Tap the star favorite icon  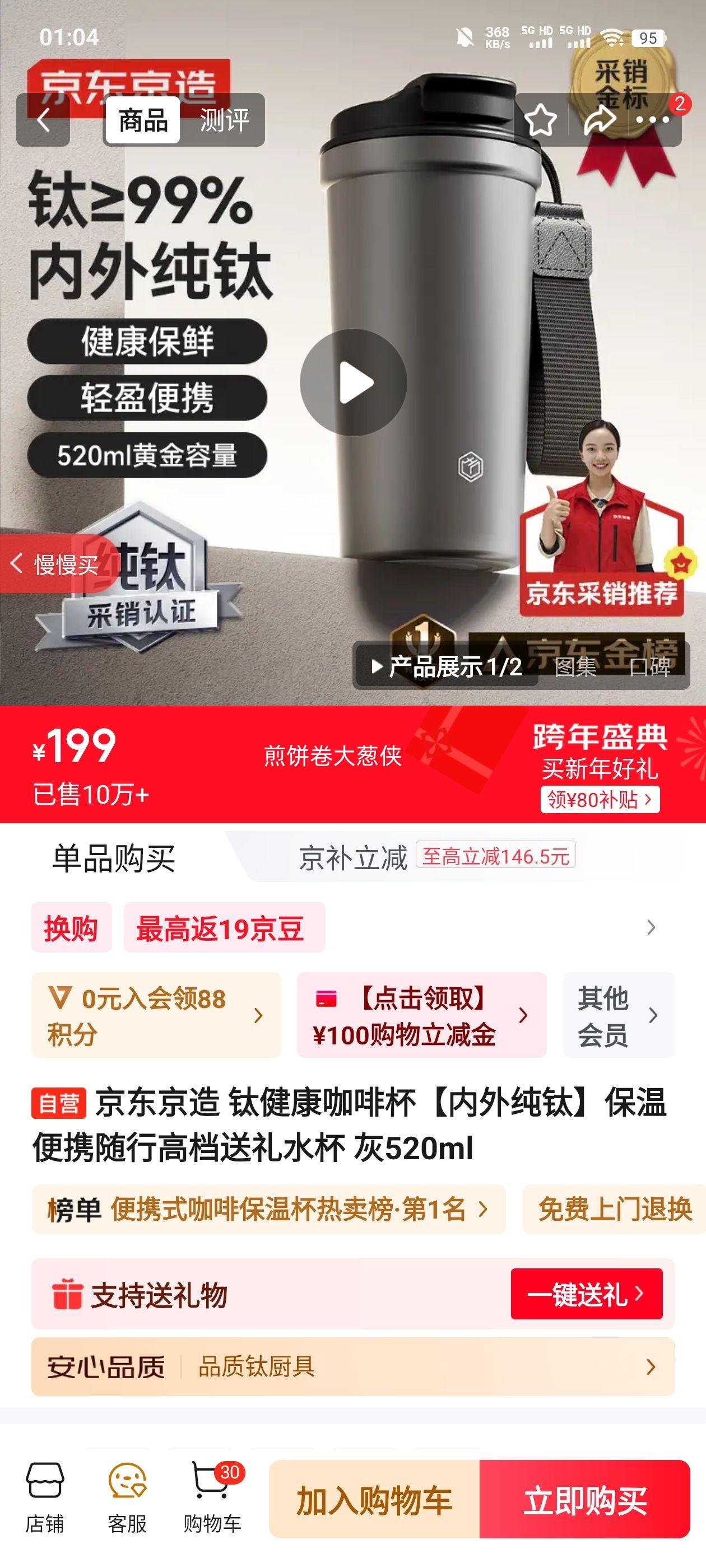[x=538, y=121]
